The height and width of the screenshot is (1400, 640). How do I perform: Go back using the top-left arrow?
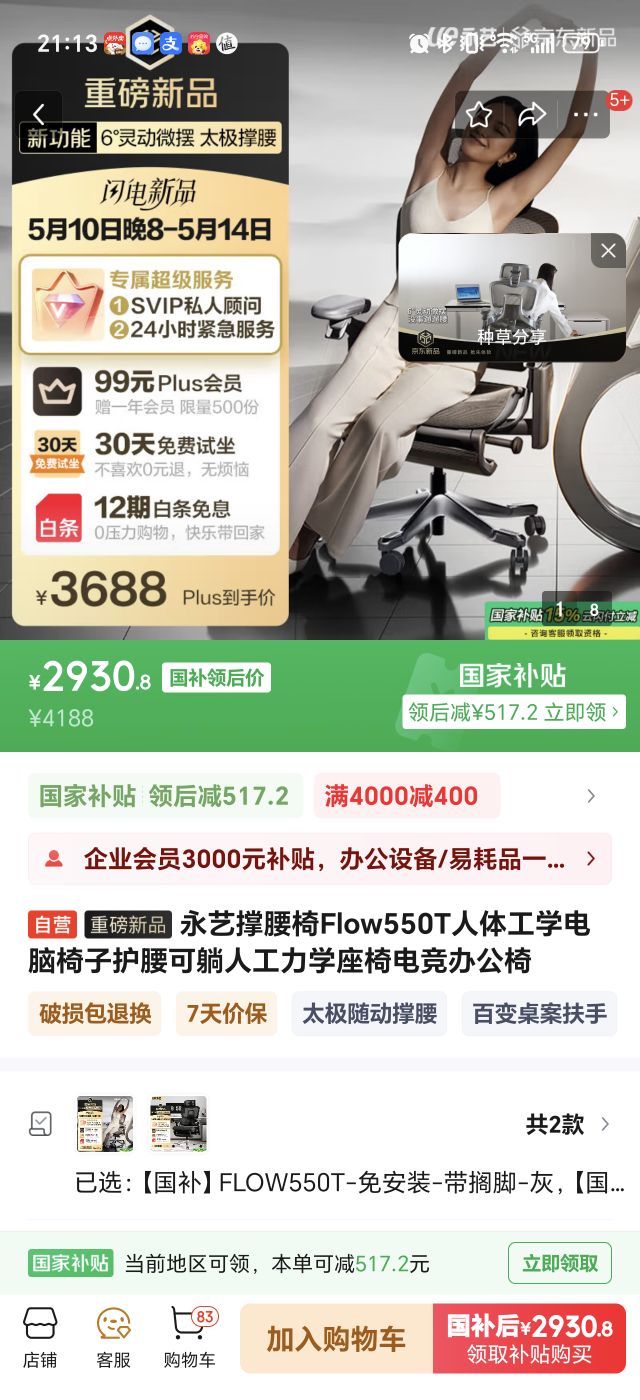click(x=39, y=116)
